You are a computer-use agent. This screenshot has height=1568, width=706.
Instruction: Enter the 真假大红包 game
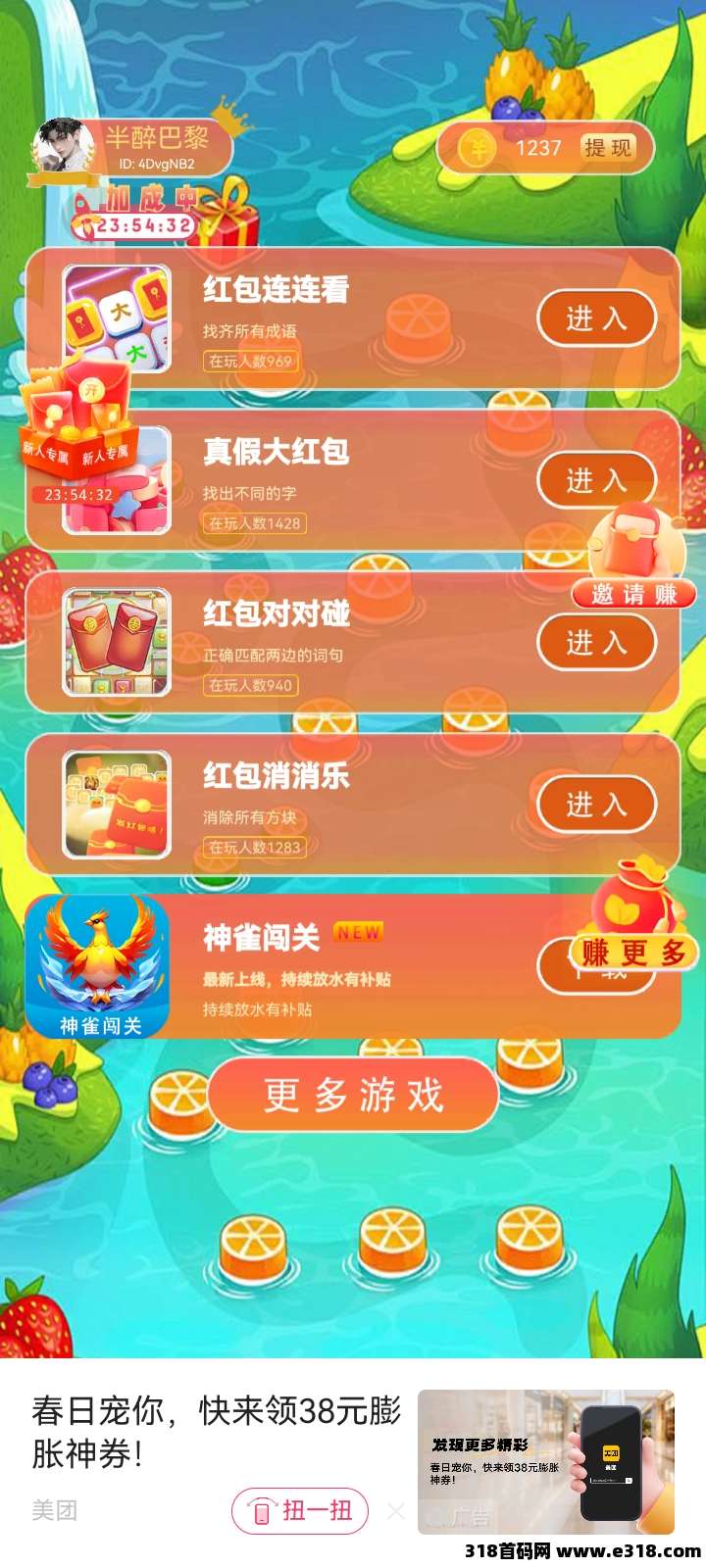[594, 480]
